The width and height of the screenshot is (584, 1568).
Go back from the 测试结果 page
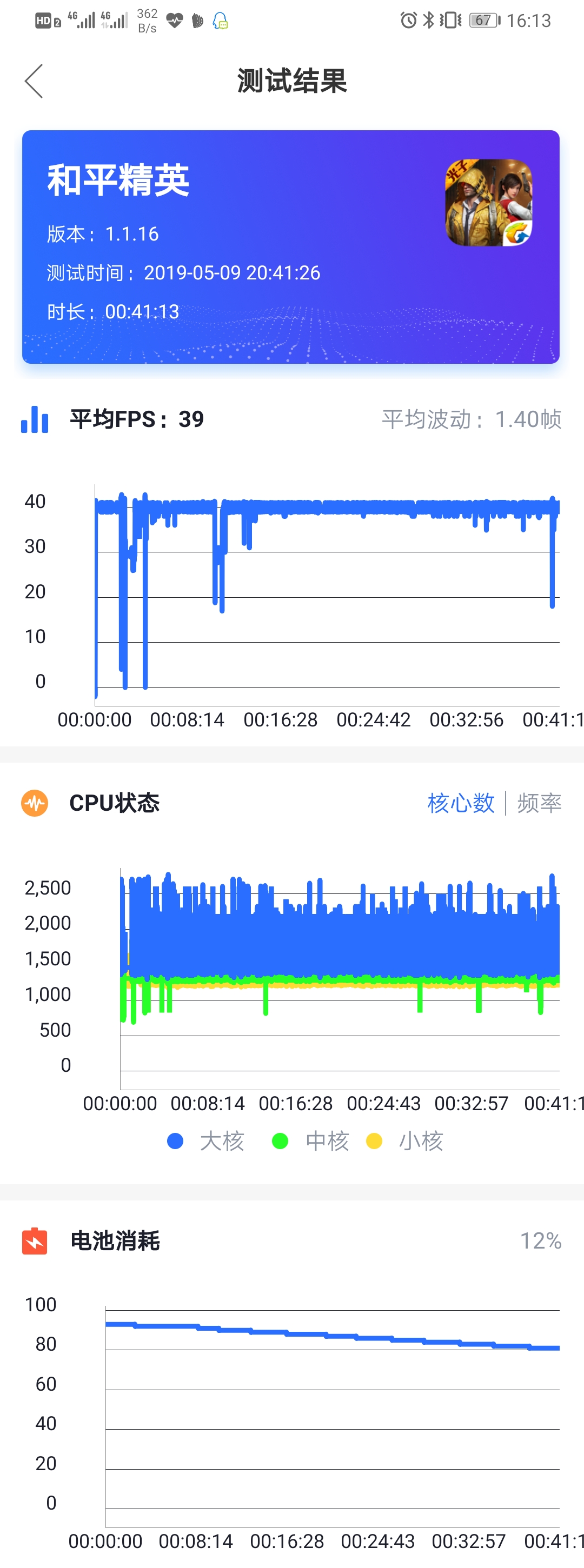34,81
